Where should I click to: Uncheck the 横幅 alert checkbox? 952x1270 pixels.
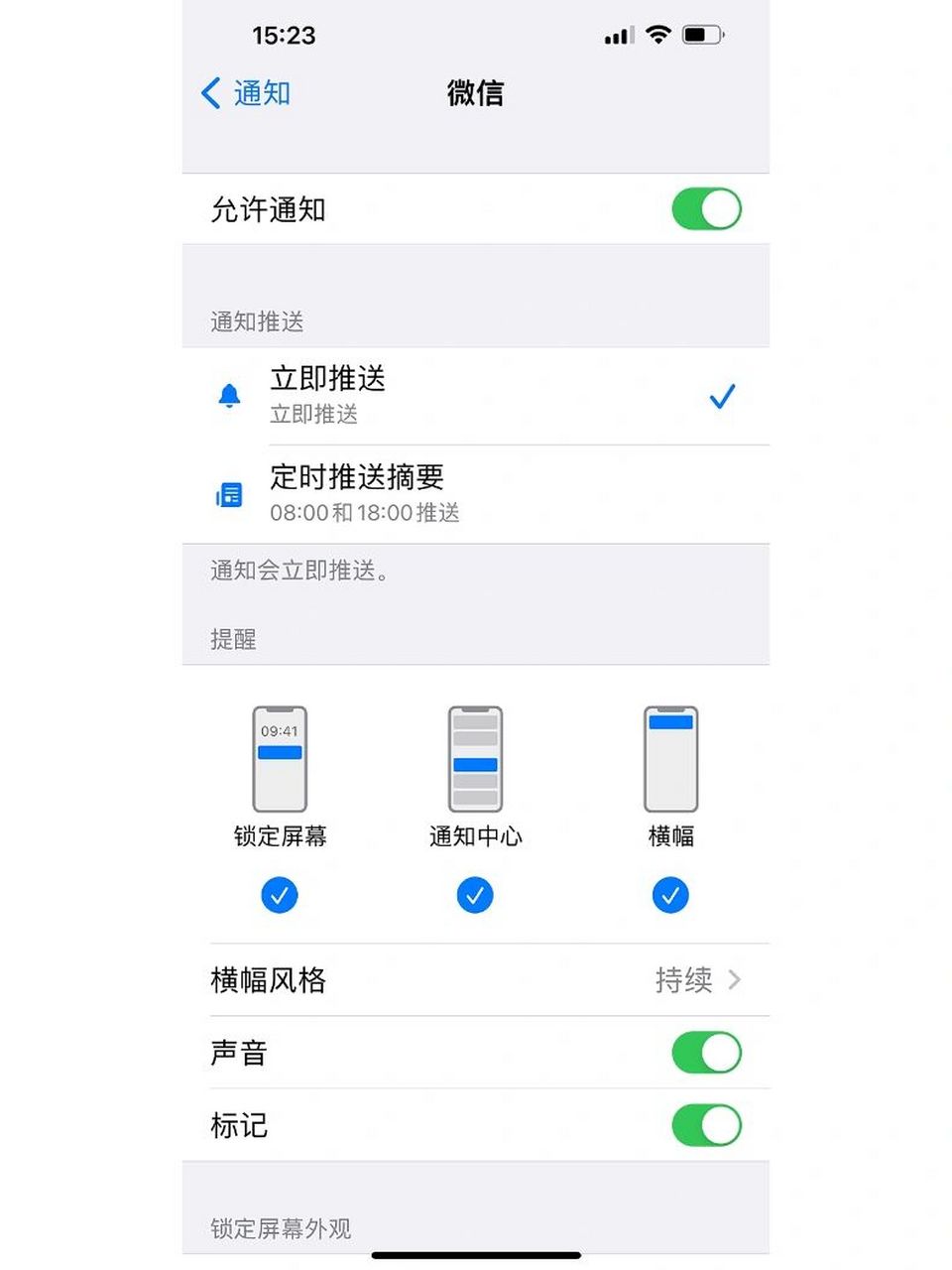point(670,895)
